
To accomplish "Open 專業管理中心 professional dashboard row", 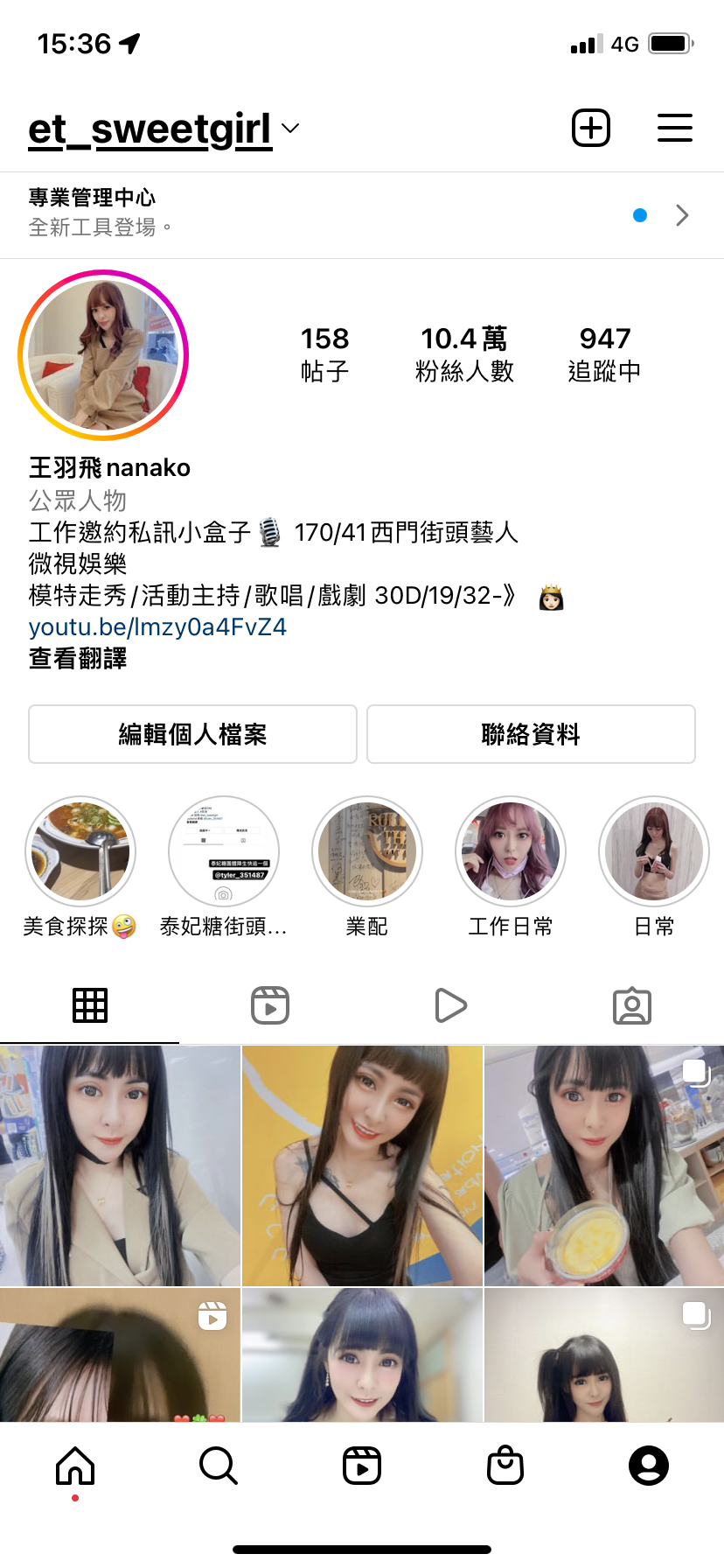I will coord(362,214).
